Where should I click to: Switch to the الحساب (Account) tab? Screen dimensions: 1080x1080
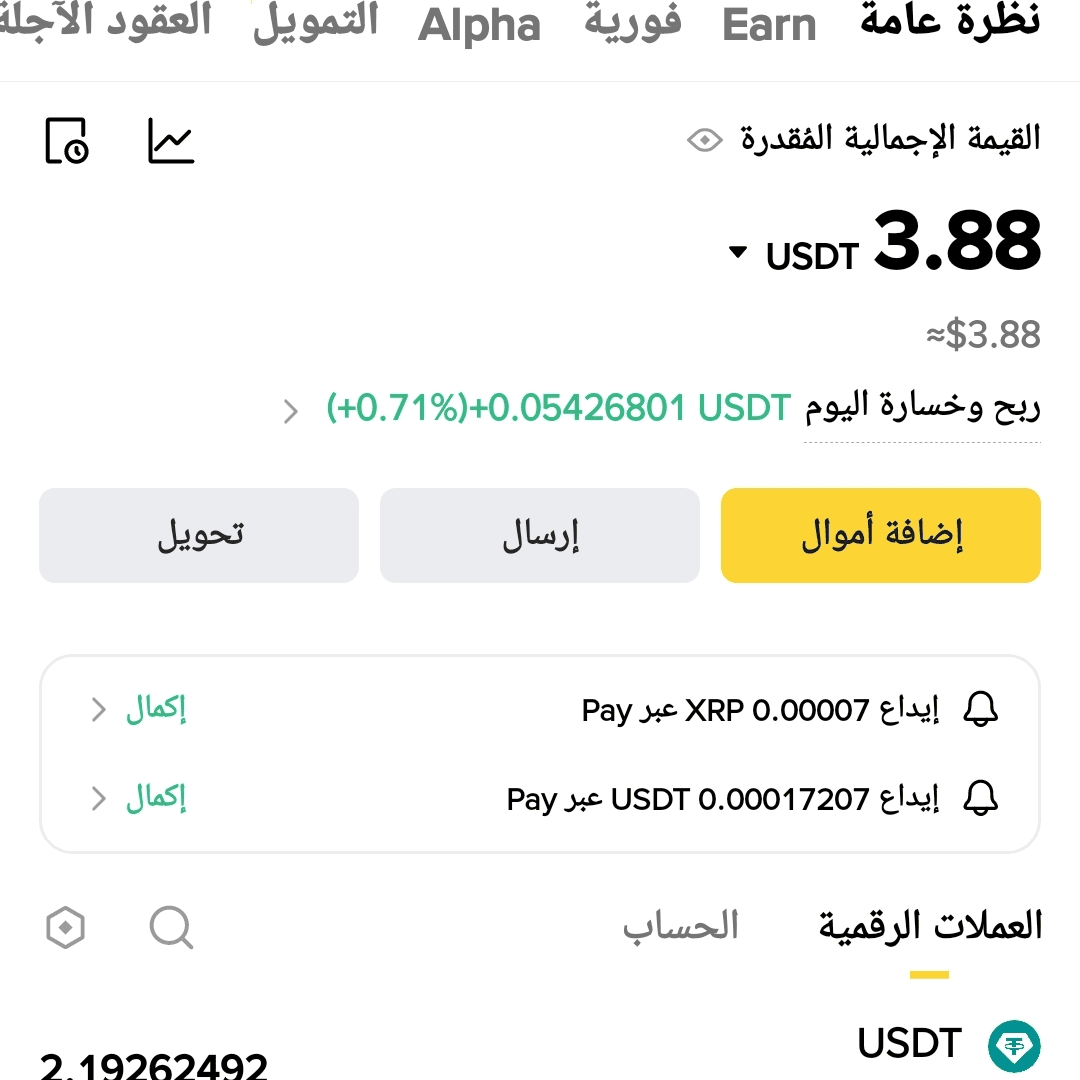tap(680, 927)
